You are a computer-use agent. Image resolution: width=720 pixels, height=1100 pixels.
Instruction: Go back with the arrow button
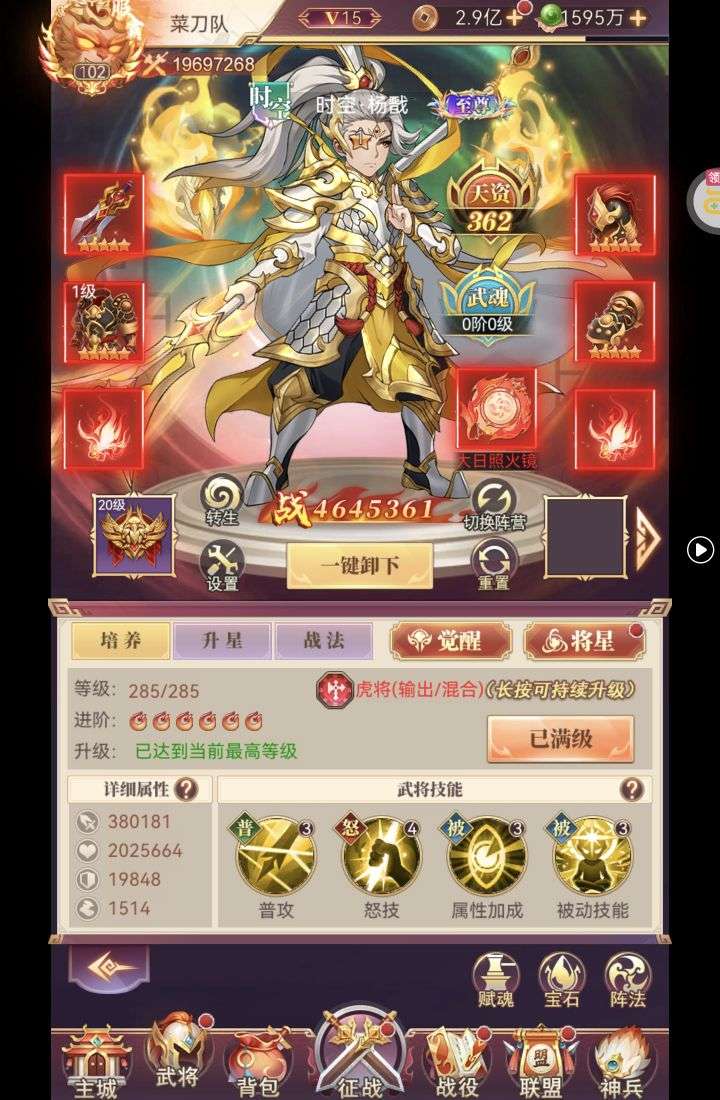tap(109, 967)
